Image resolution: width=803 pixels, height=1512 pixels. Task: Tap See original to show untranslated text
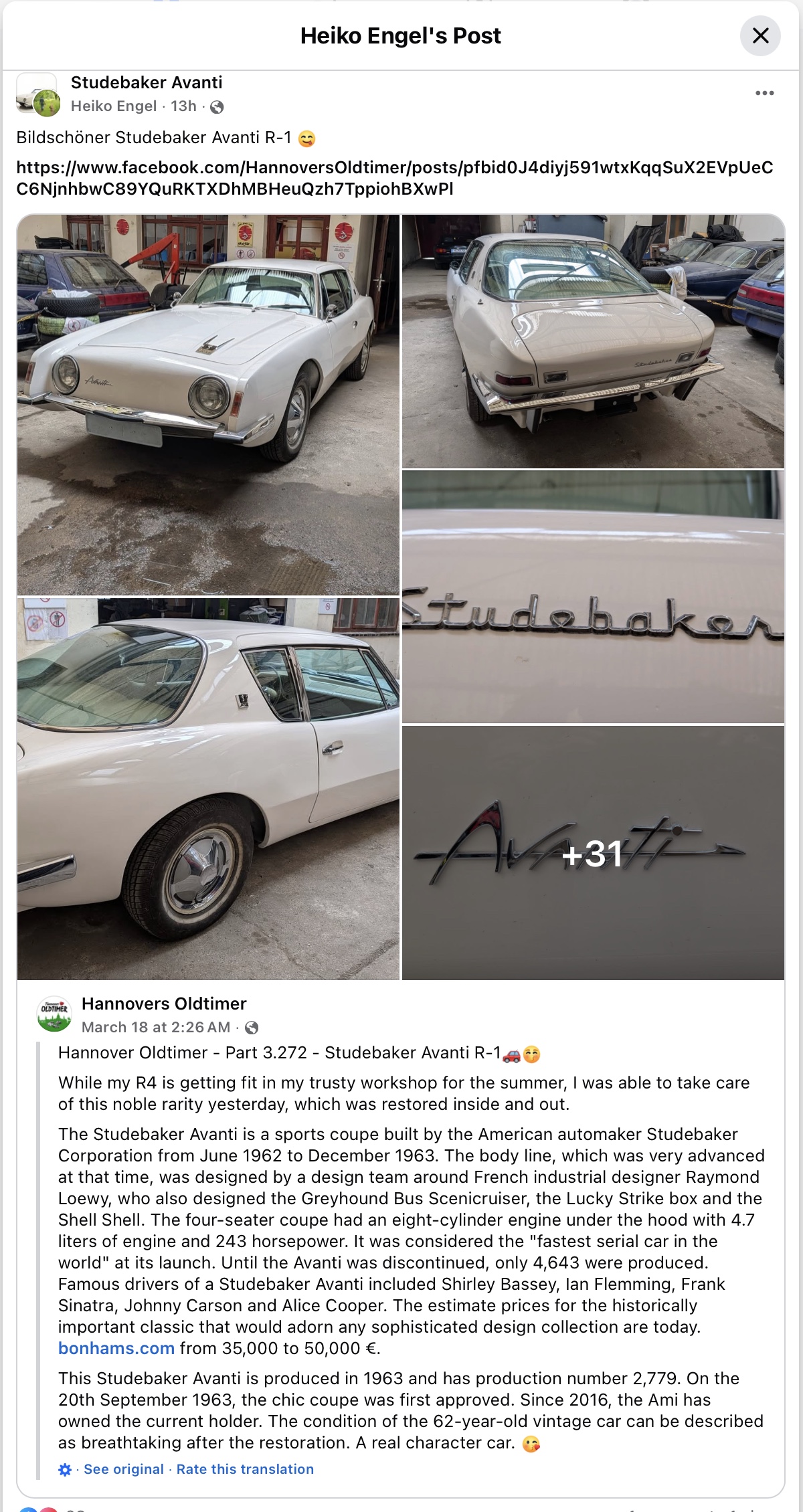[x=124, y=1469]
